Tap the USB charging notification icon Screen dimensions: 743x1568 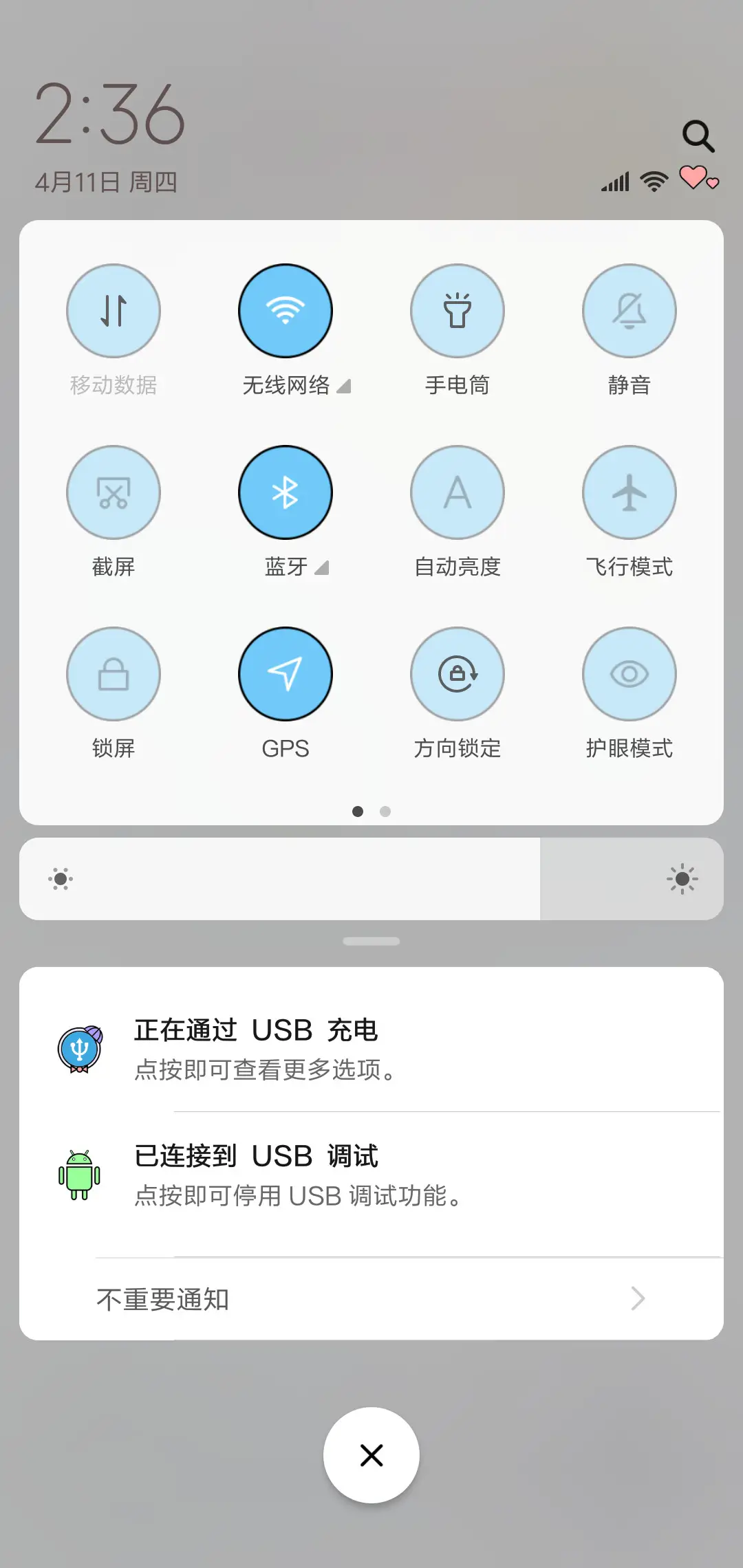coord(80,1047)
